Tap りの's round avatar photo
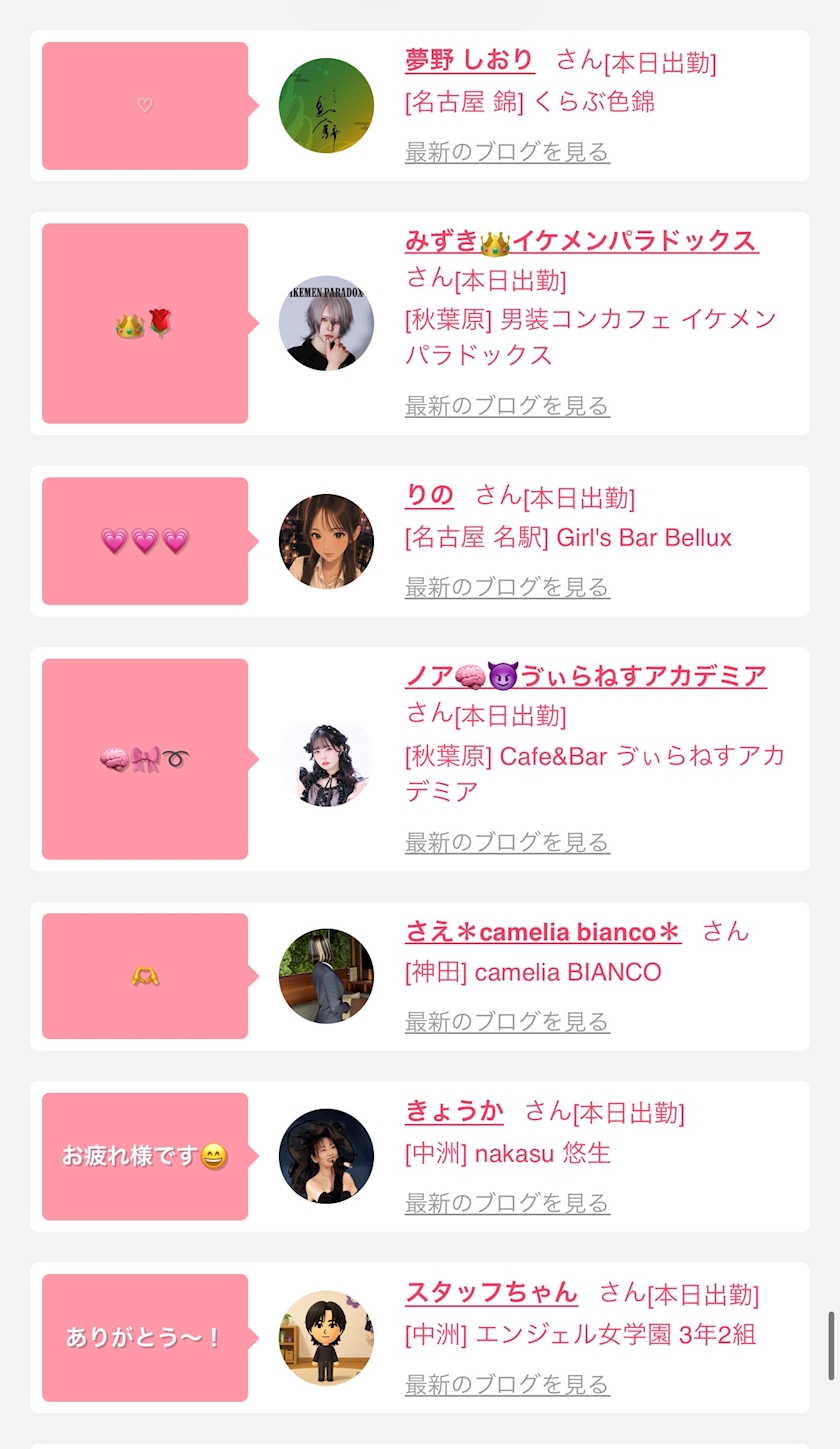 pos(326,541)
